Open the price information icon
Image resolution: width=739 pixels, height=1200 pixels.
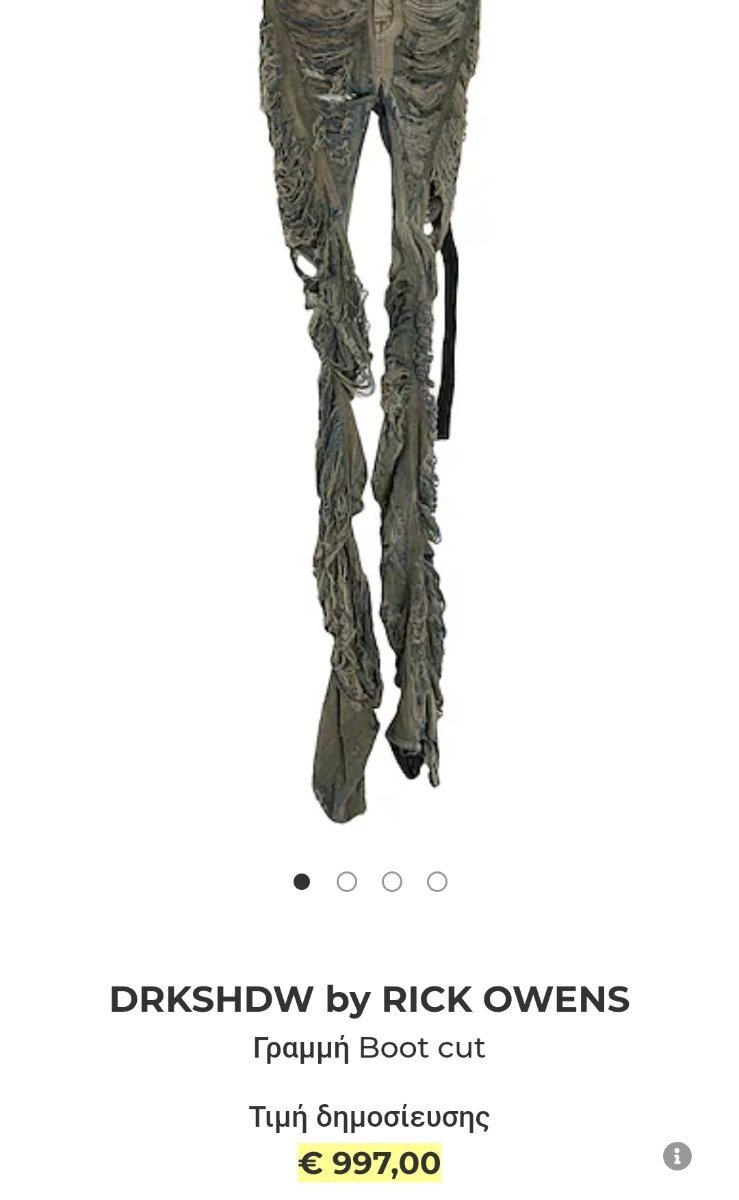[x=677, y=1156]
